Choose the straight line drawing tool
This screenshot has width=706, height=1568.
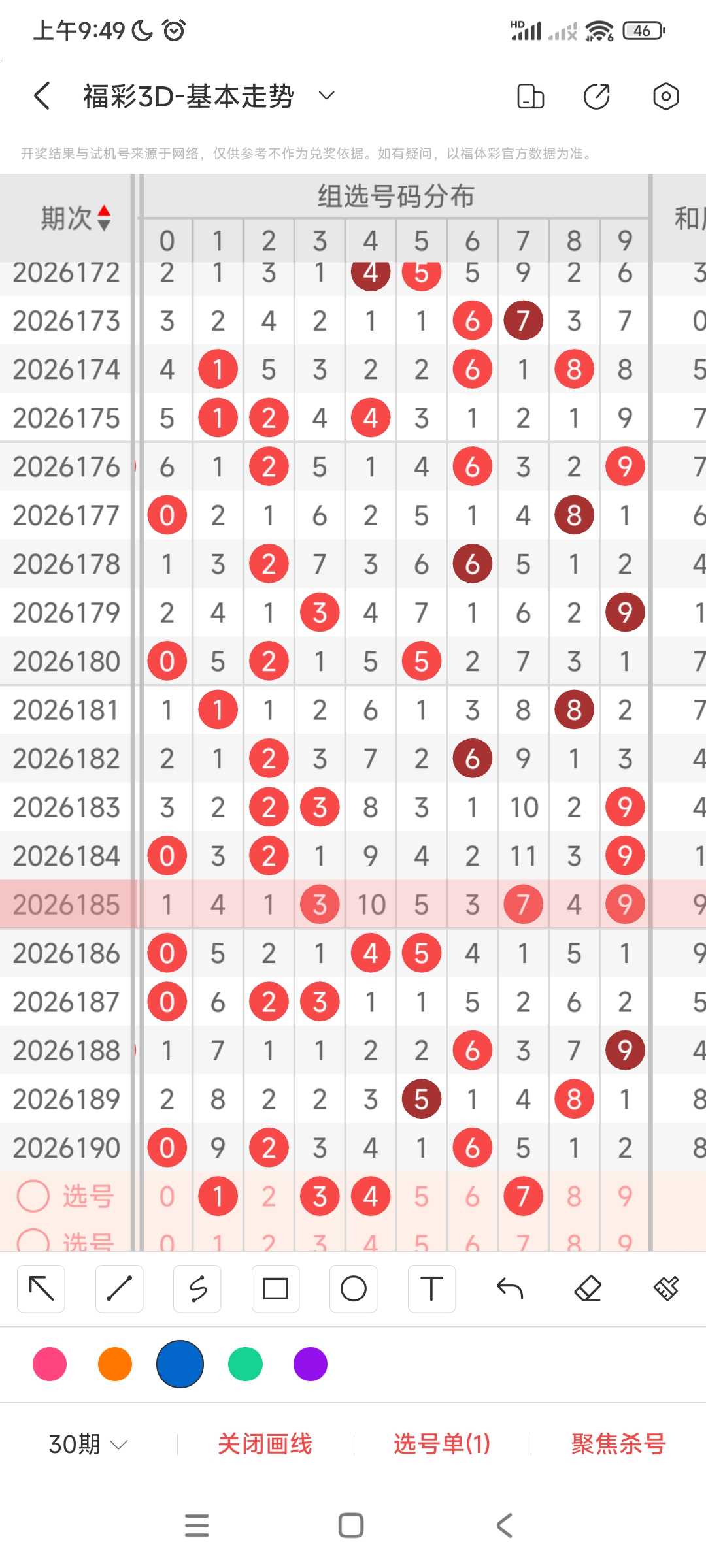tap(119, 1288)
